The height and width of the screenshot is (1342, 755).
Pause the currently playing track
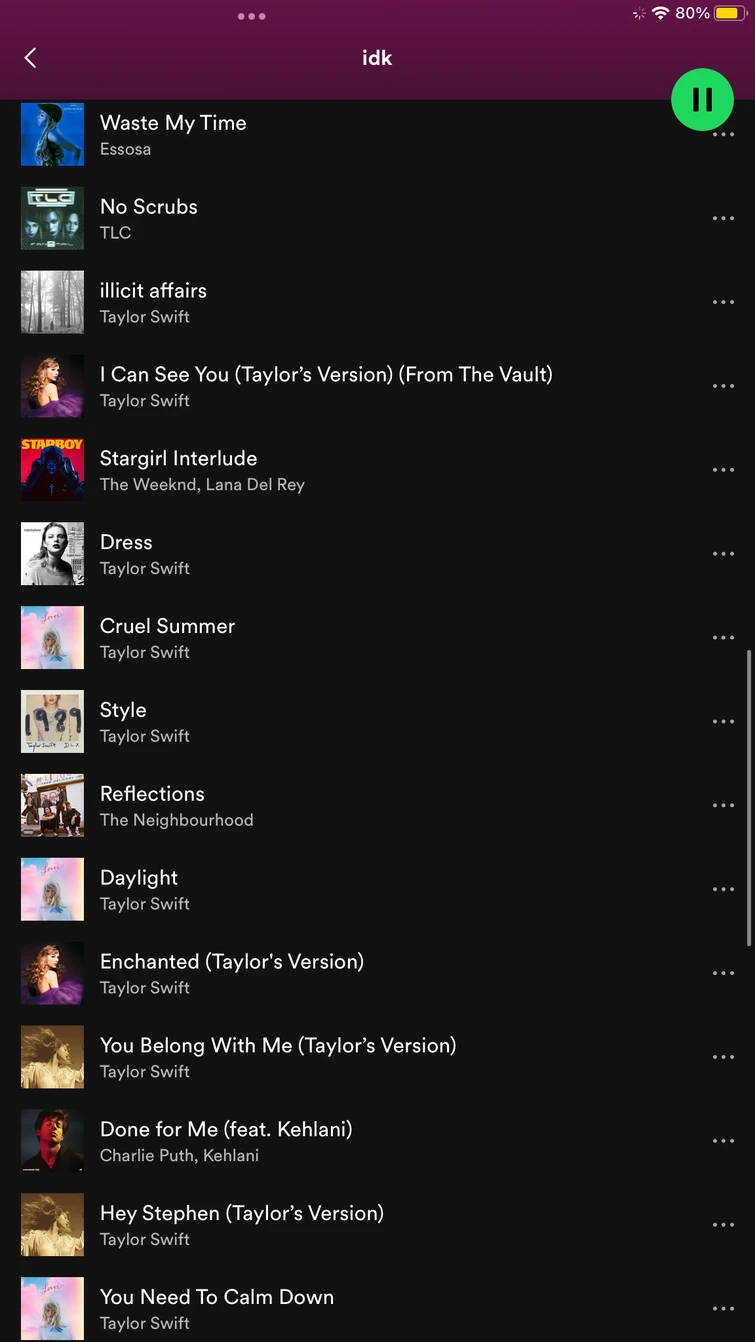pos(702,99)
